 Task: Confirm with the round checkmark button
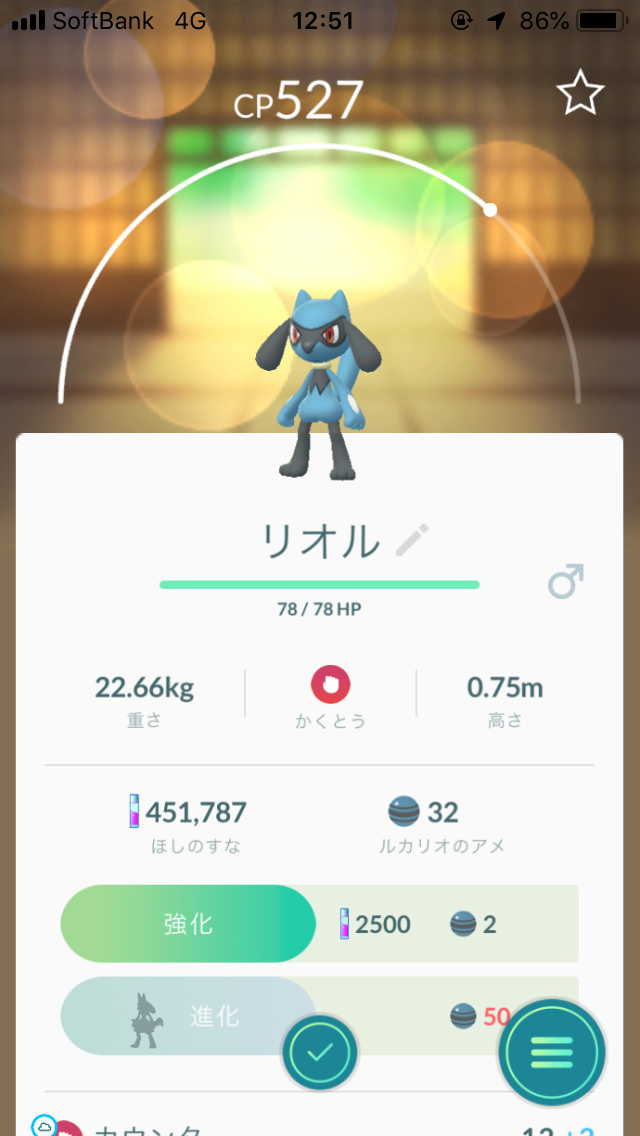pos(319,1052)
